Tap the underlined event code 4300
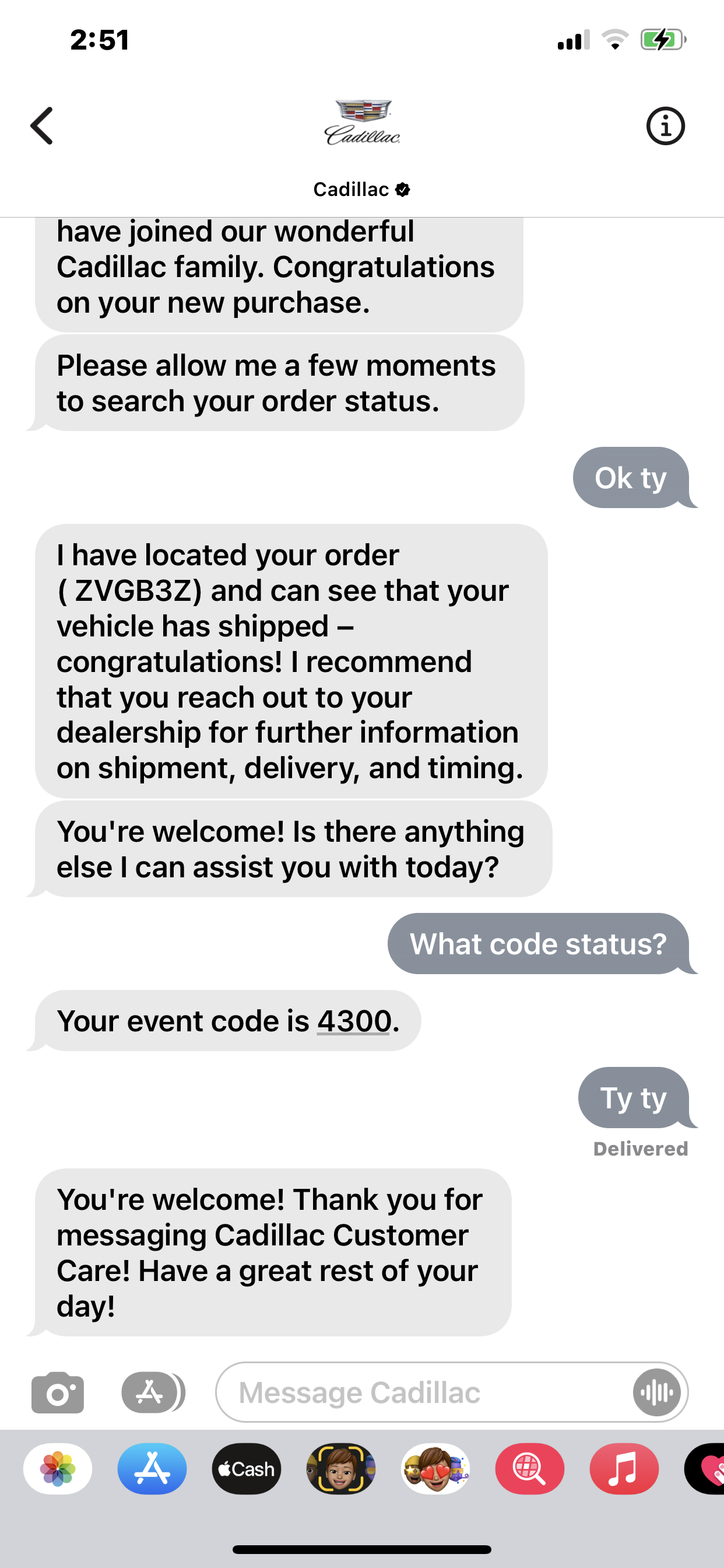The width and height of the screenshot is (724, 1568). [354, 1021]
